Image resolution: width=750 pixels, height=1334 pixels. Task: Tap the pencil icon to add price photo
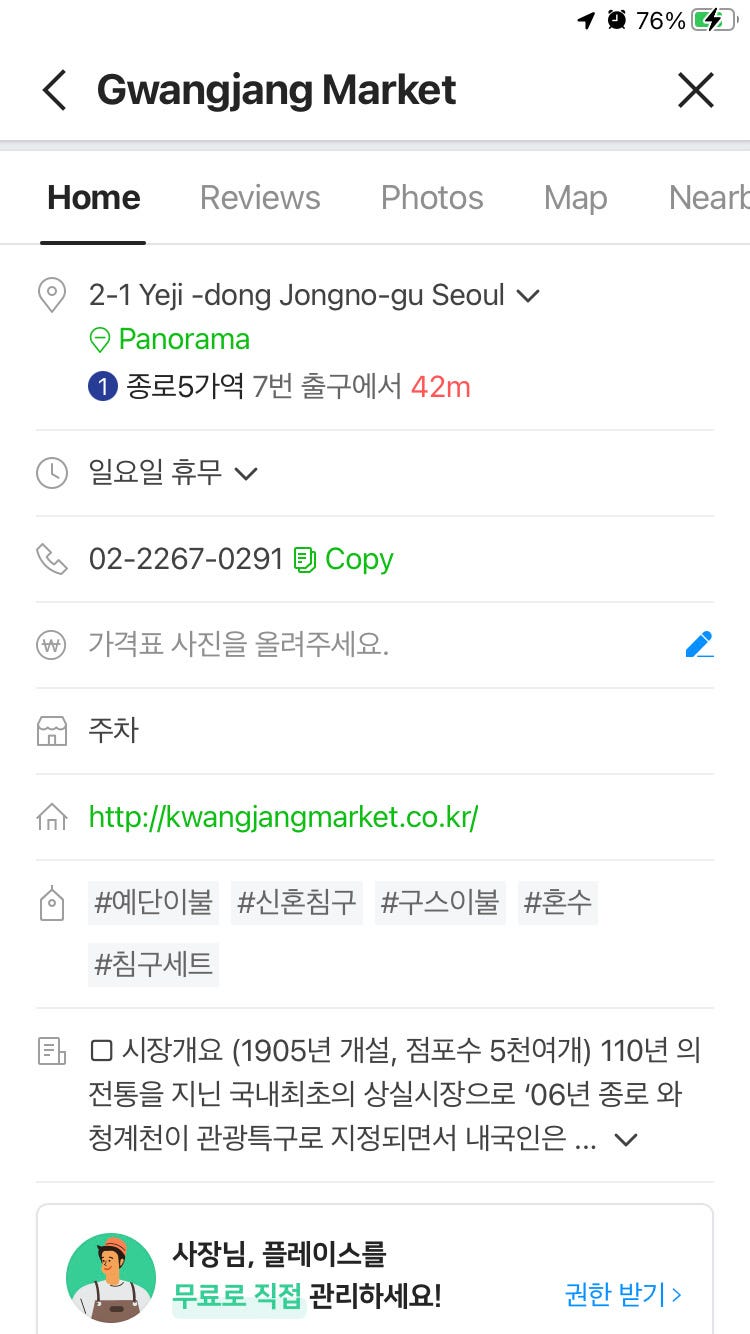pos(699,644)
